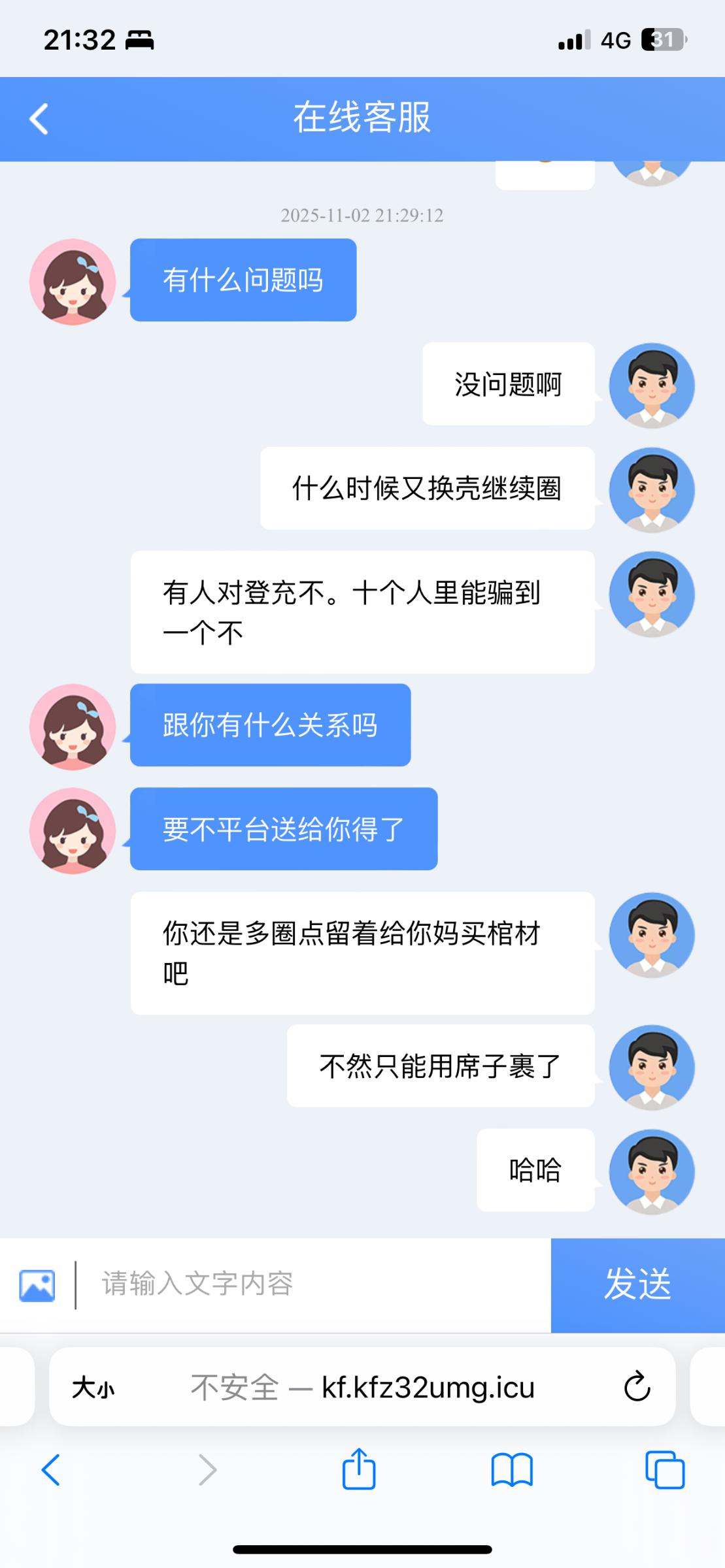Attach an image to the chat
Viewport: 725px width, 1568px height.
click(x=37, y=1285)
